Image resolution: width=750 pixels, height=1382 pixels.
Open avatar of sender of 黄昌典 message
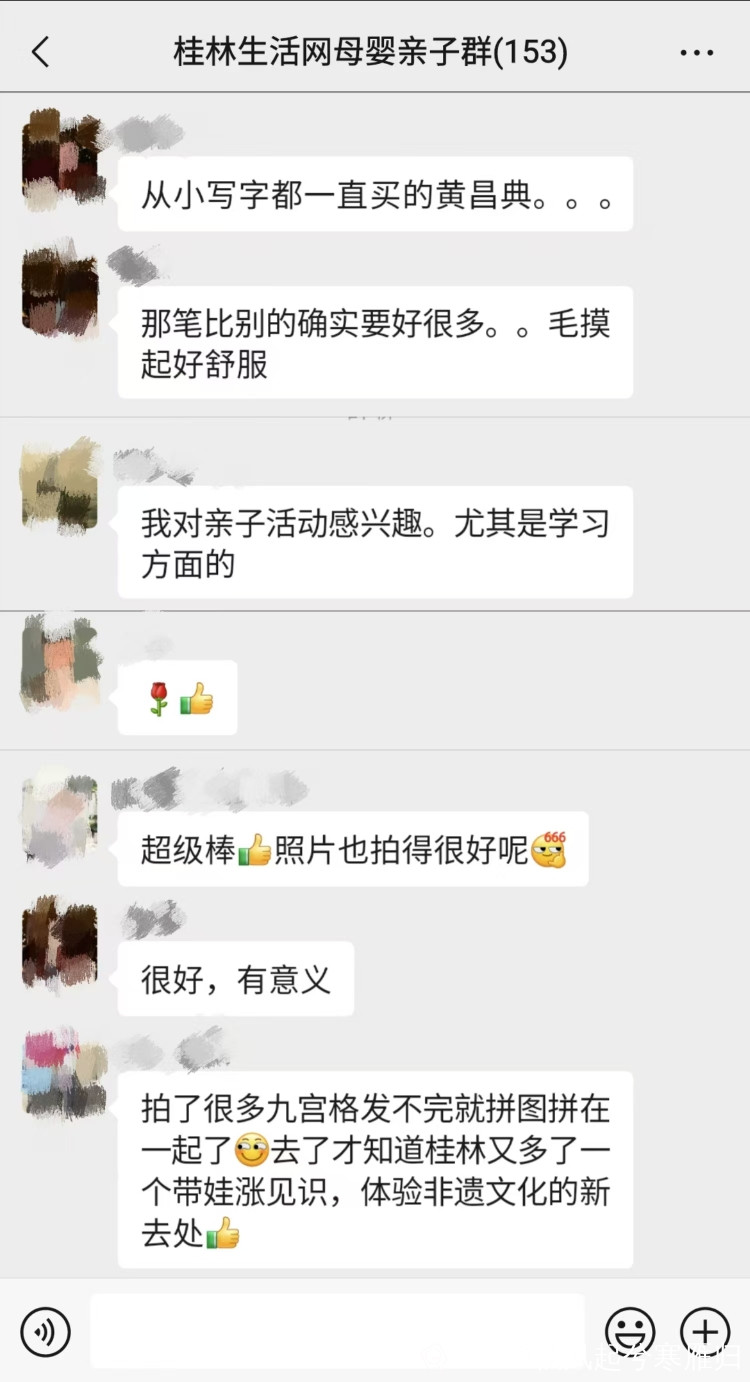[x=62, y=160]
